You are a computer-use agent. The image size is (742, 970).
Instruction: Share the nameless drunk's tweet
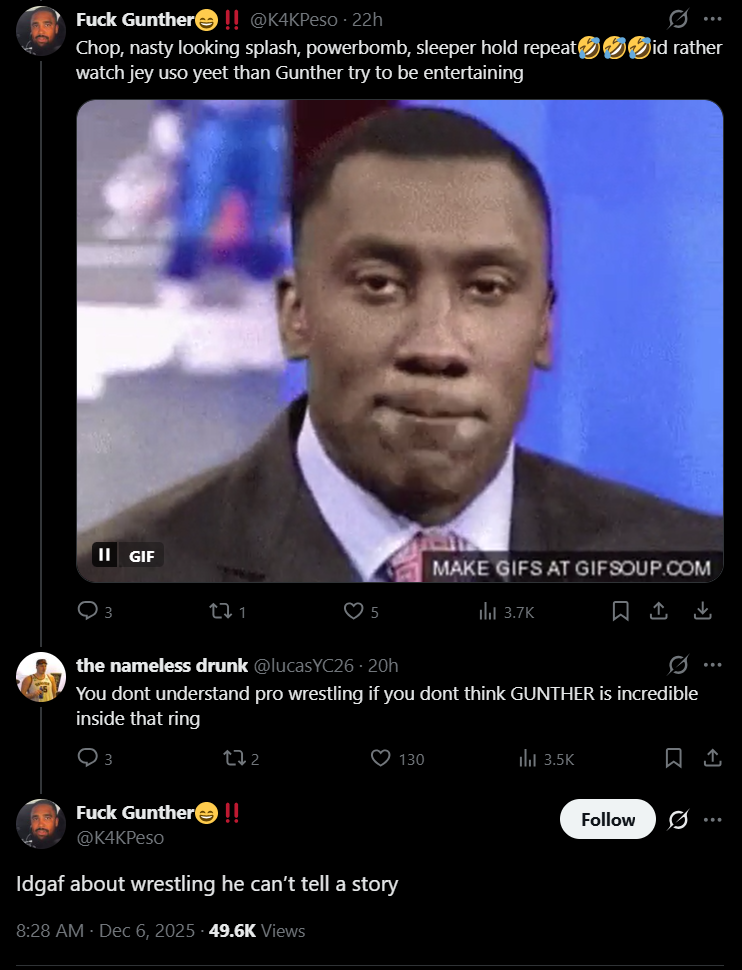712,758
